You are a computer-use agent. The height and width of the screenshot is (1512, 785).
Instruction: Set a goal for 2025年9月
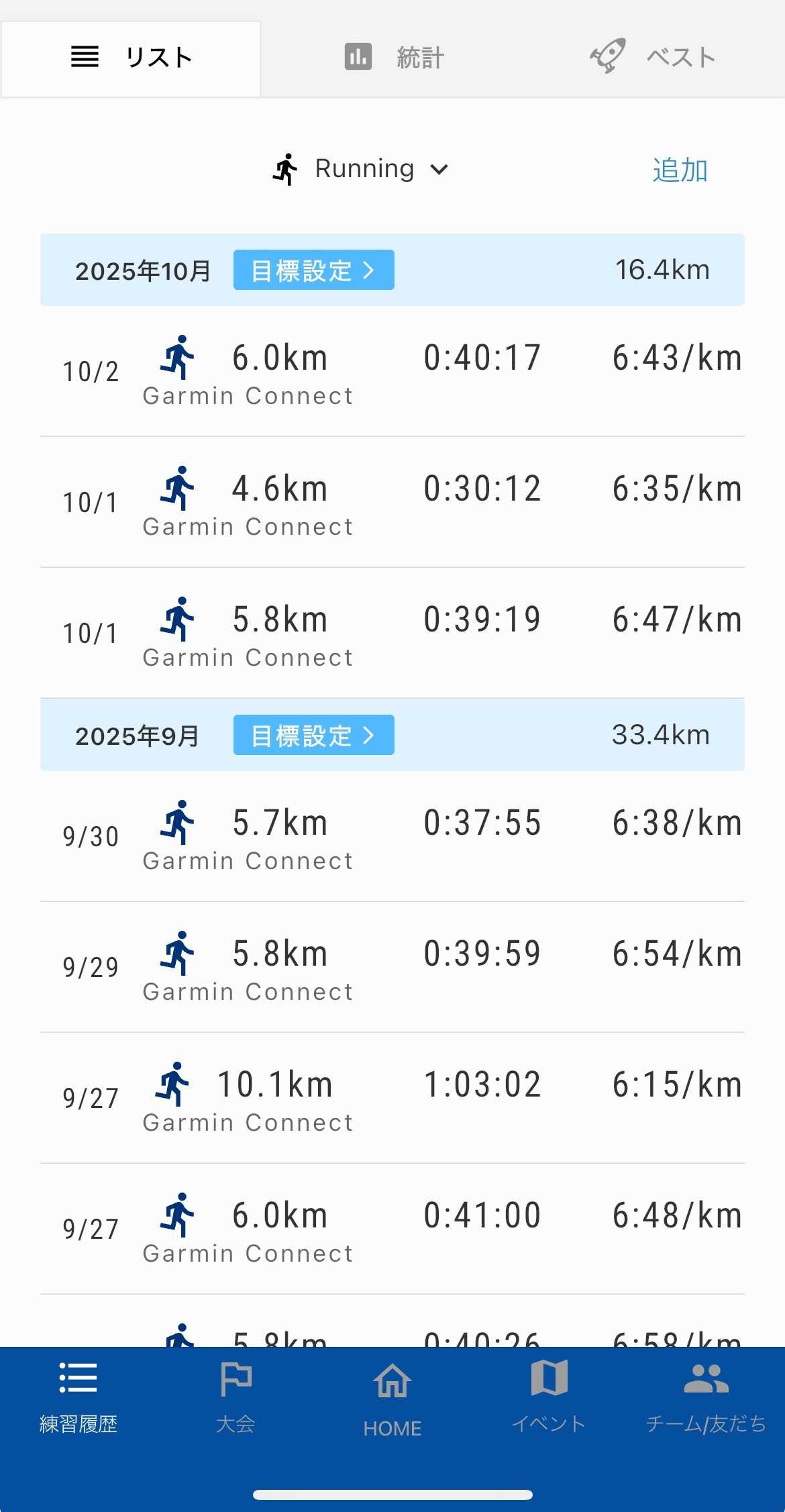(313, 736)
